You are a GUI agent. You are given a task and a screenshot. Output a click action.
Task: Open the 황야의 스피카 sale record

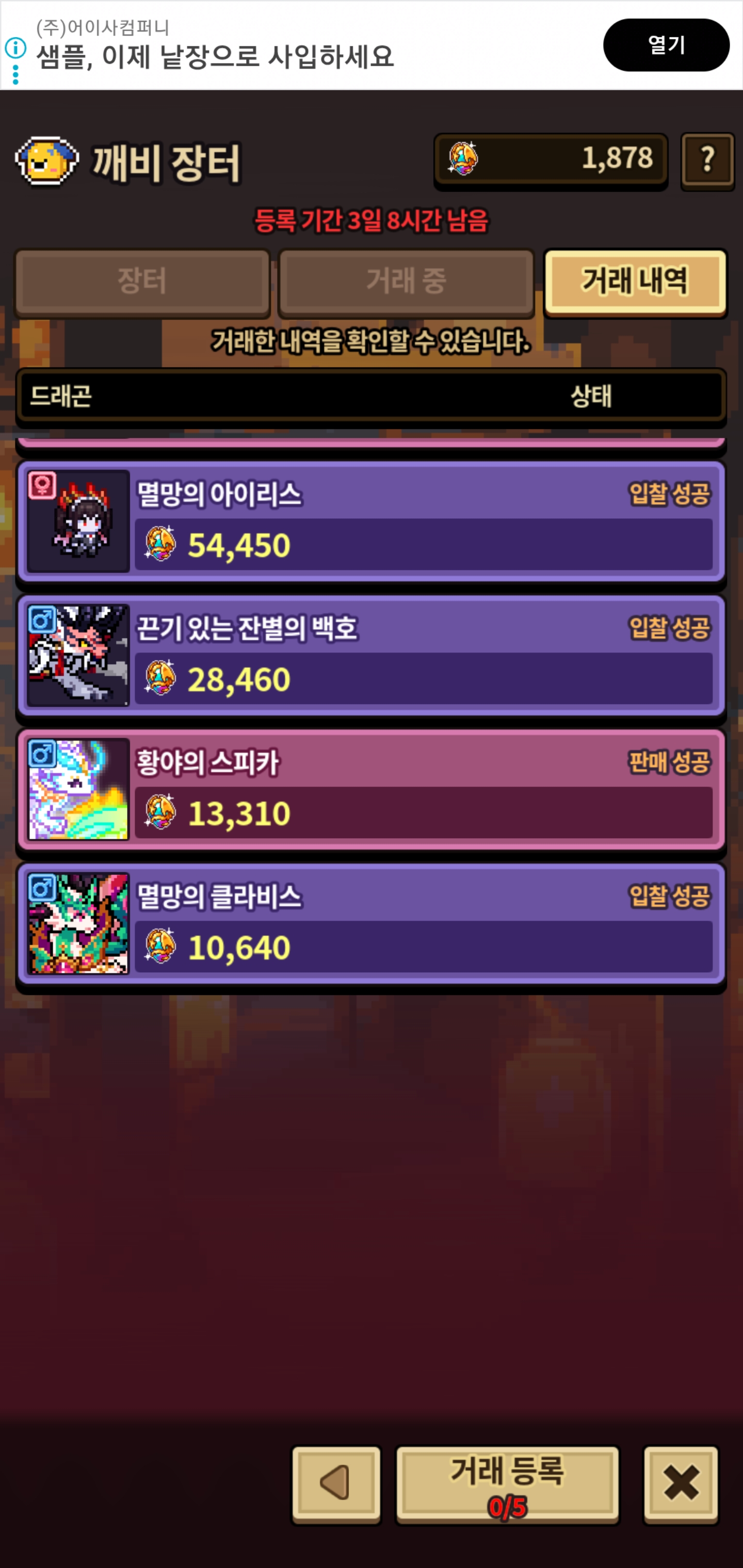pos(371,790)
